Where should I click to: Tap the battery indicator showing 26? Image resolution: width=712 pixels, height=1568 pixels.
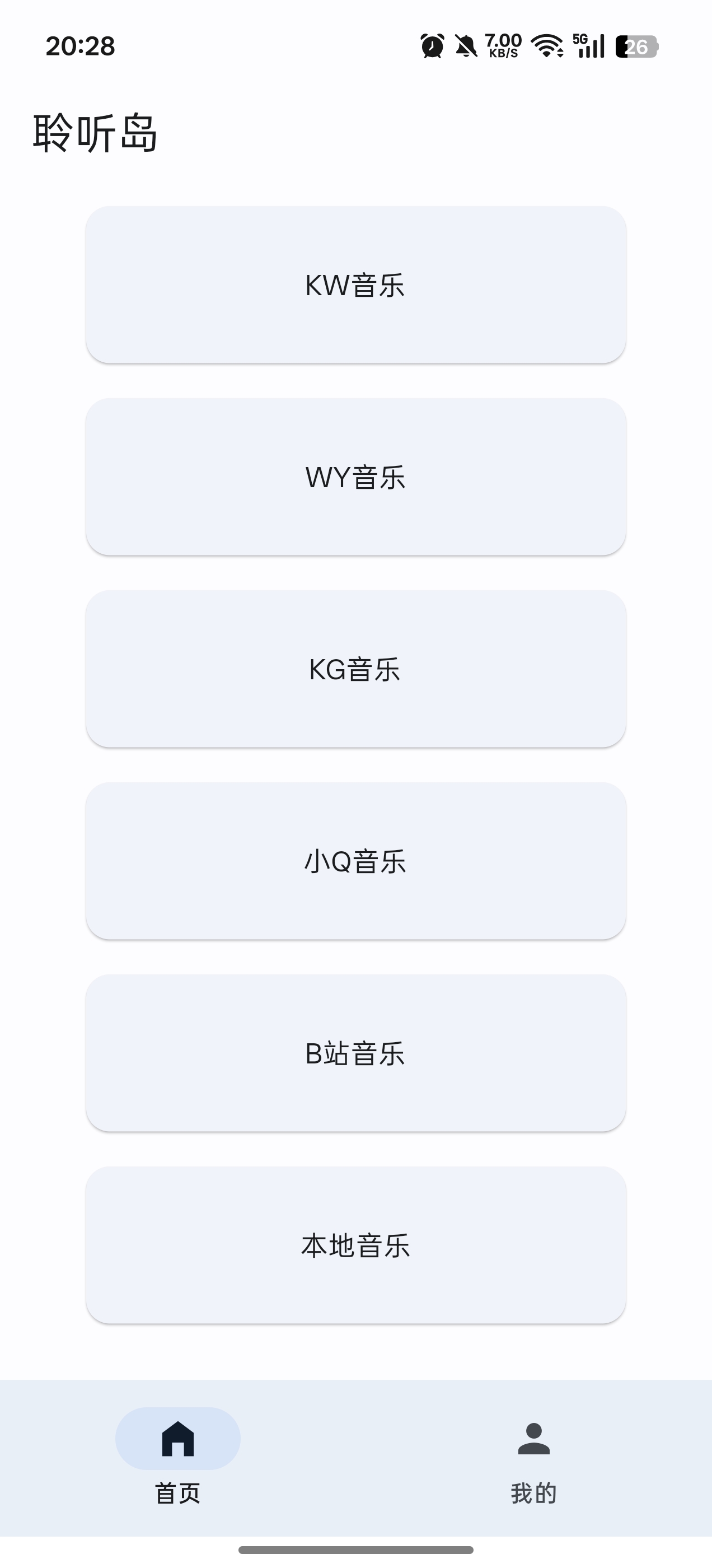[635, 48]
